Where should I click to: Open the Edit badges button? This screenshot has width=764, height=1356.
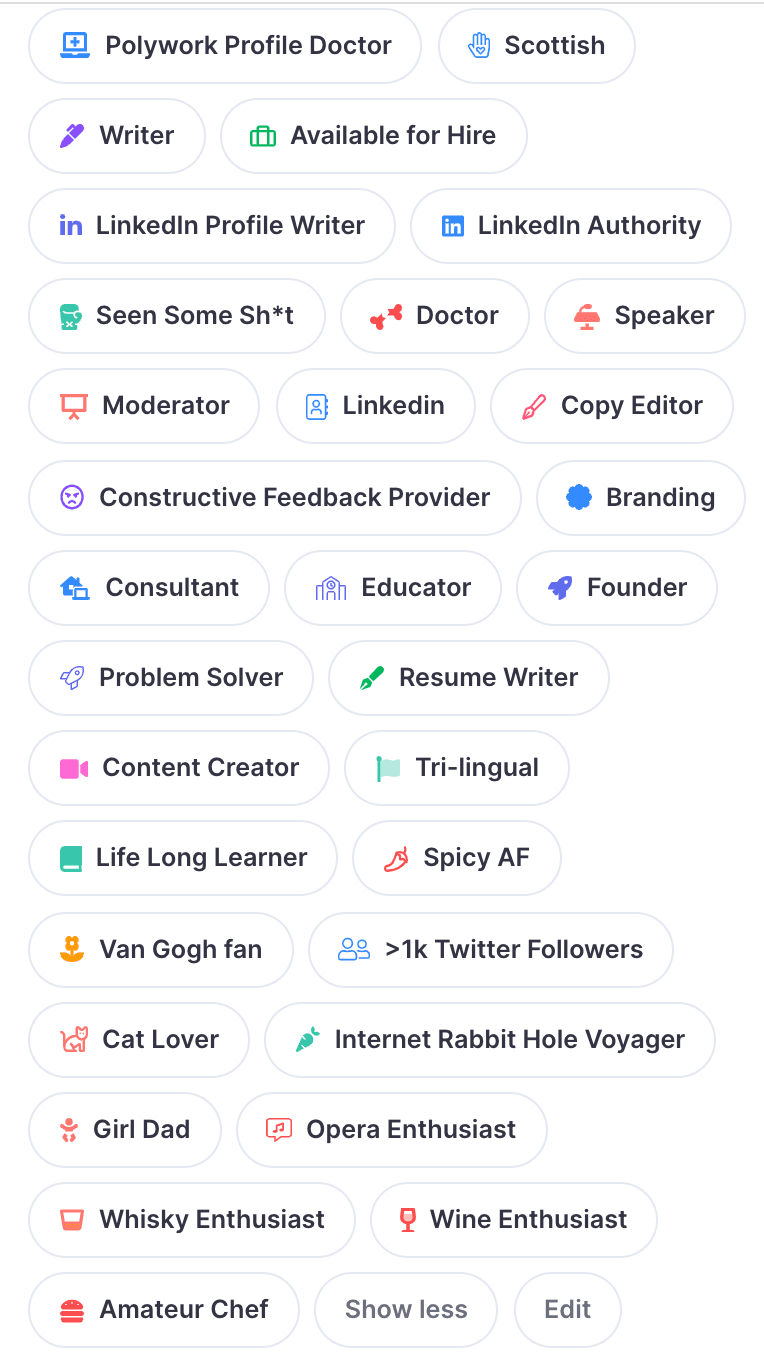click(x=567, y=1309)
